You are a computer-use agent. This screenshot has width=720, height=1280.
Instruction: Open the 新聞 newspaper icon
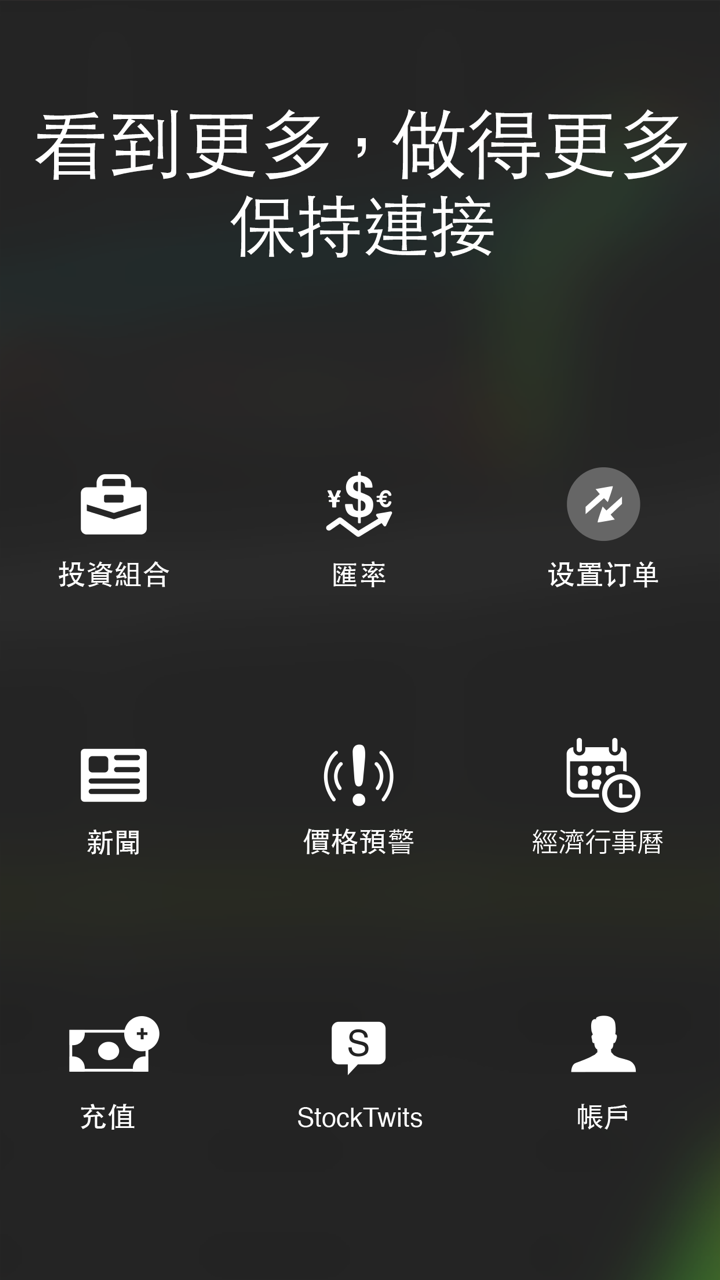point(113,772)
